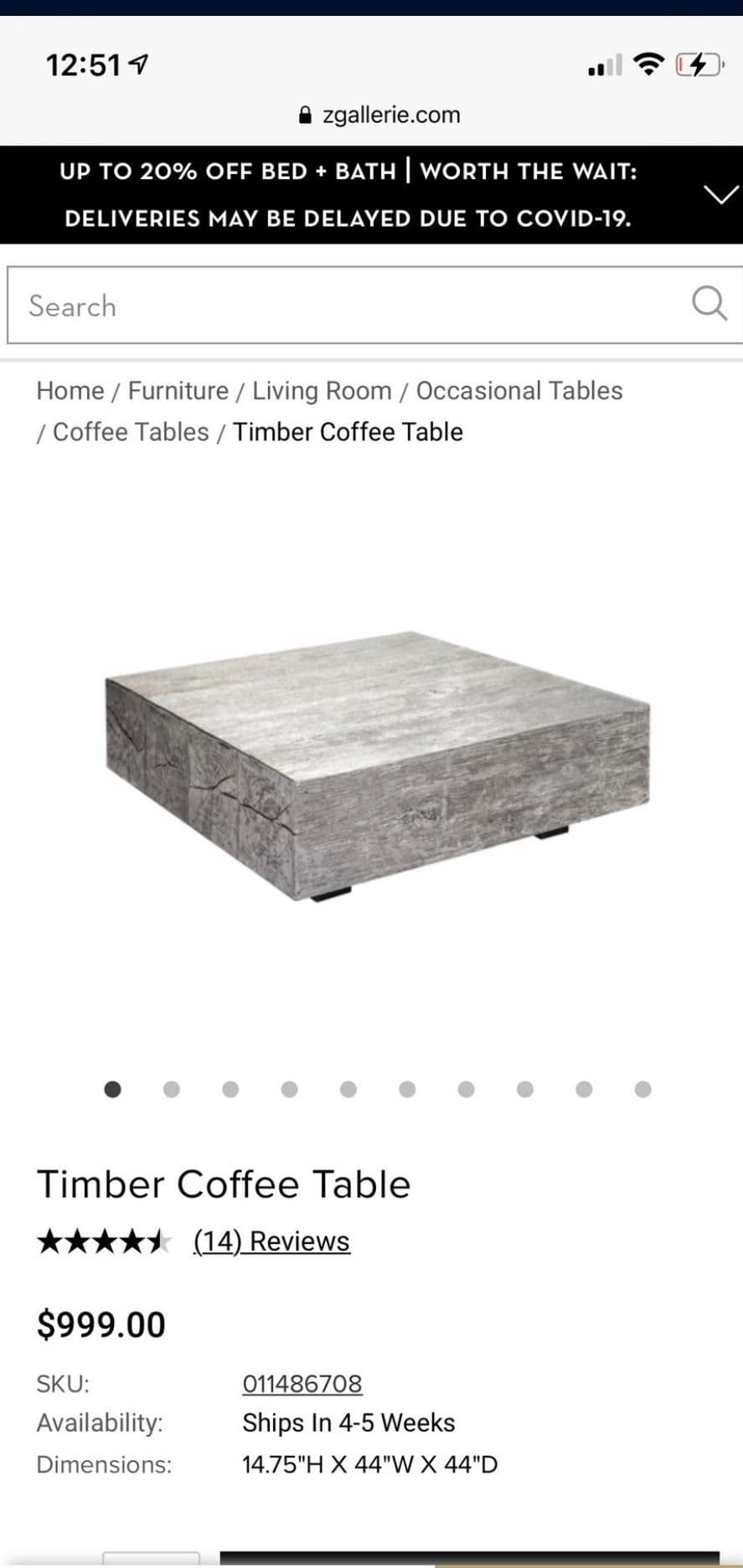Go to Furniture breadcrumb
This screenshot has height=1568, width=743.
tap(178, 391)
